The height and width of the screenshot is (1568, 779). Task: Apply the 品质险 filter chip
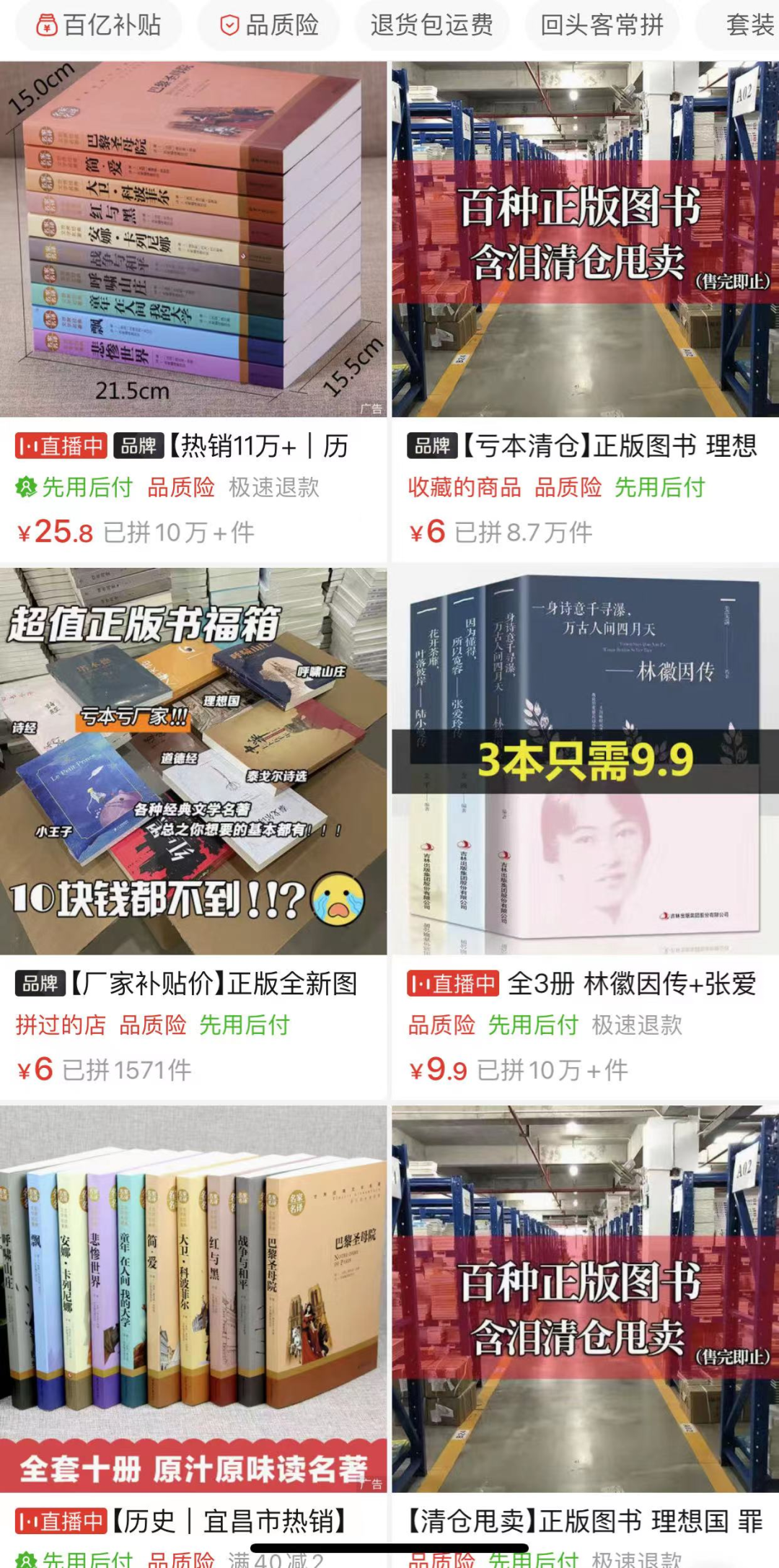(268, 25)
